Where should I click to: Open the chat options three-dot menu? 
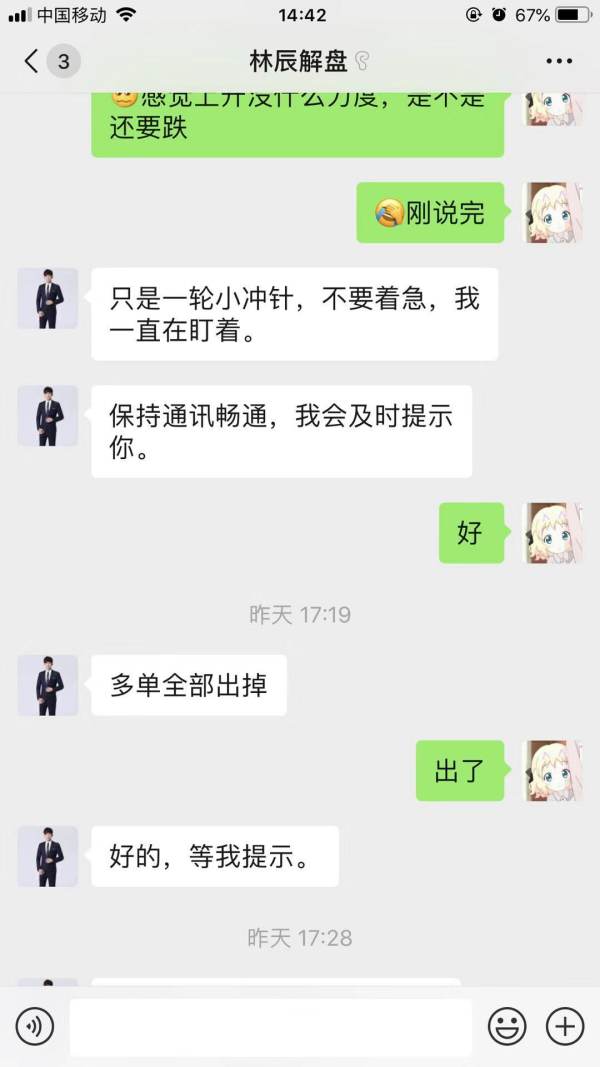558,61
